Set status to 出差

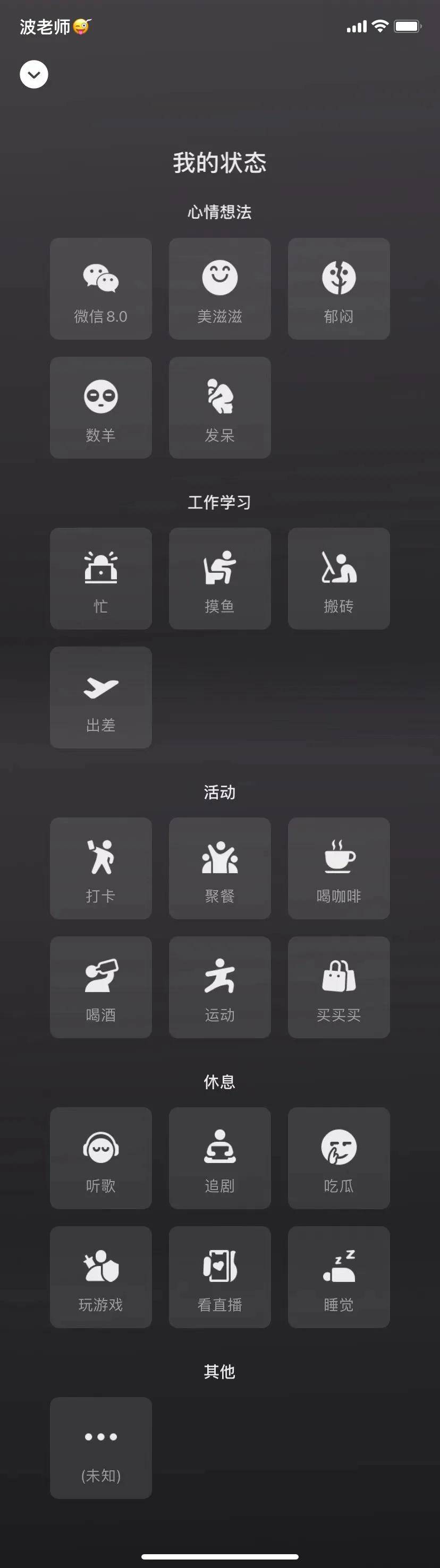click(100, 697)
